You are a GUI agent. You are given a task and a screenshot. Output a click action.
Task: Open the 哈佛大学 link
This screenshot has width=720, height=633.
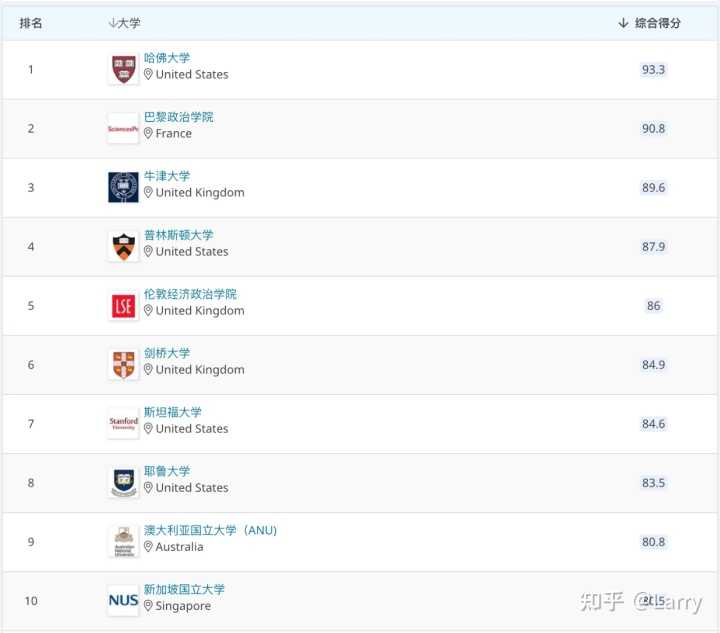pos(167,58)
